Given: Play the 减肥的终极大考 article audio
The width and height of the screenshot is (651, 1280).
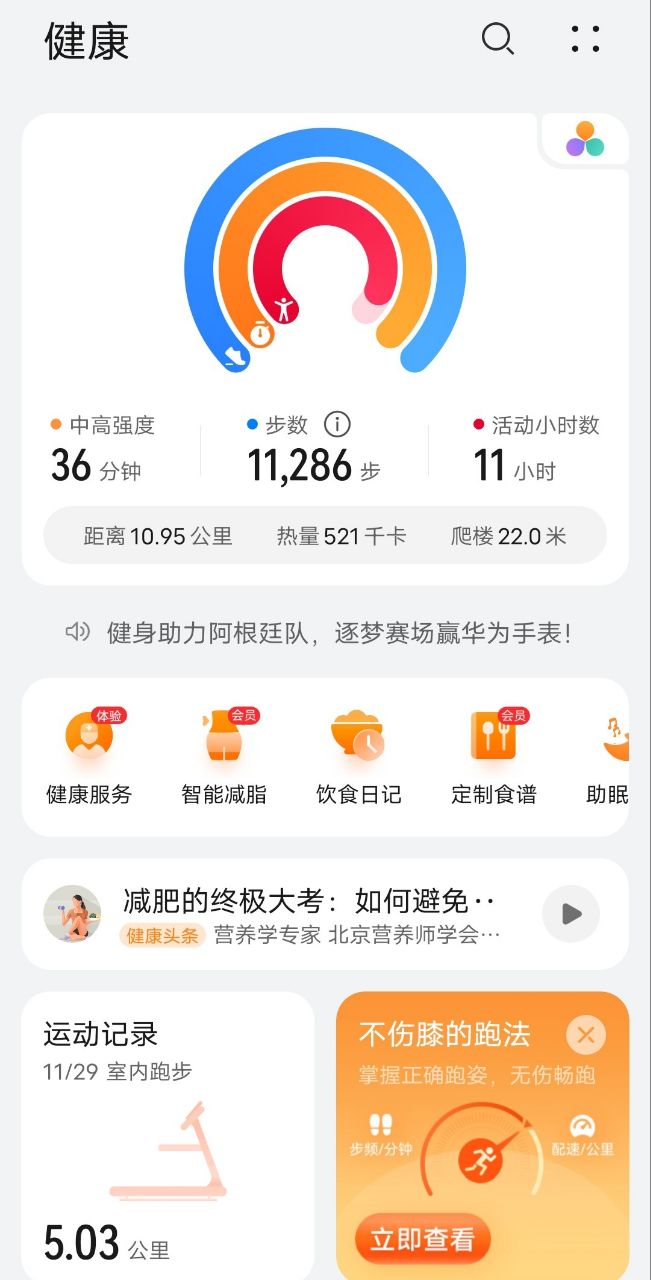Looking at the screenshot, I should point(571,913).
